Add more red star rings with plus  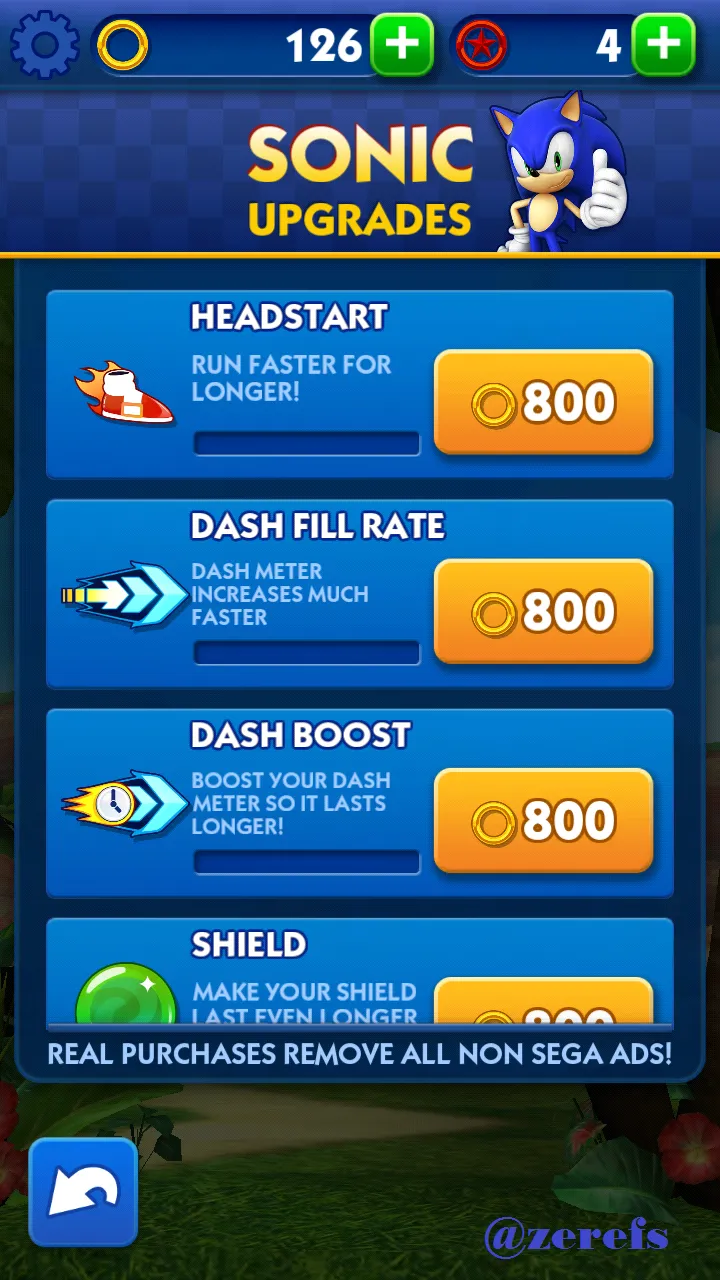point(664,45)
